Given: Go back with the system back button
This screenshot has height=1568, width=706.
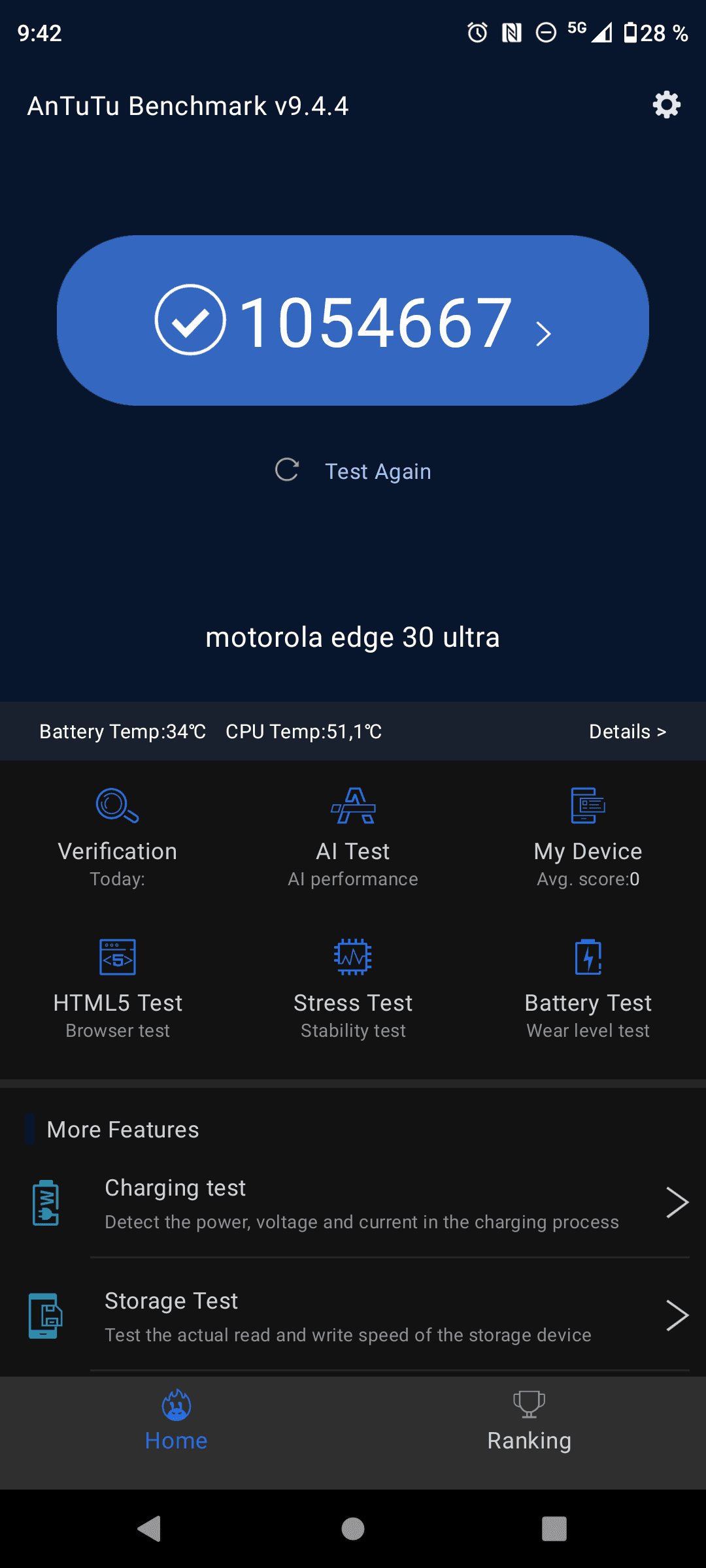Looking at the screenshot, I should click(150, 1529).
